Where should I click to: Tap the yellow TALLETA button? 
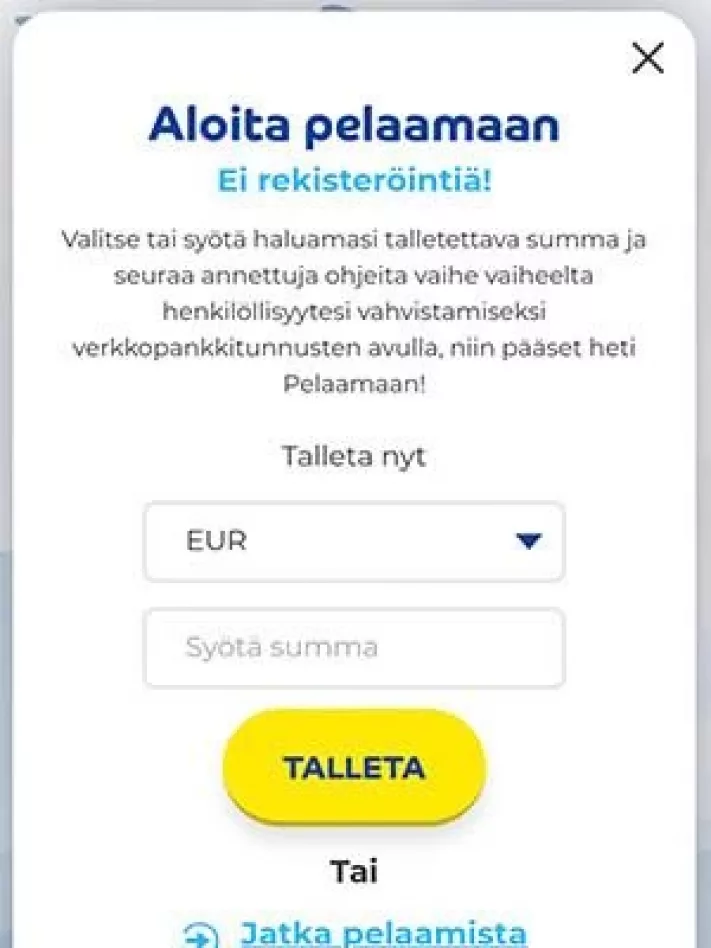(x=354, y=768)
